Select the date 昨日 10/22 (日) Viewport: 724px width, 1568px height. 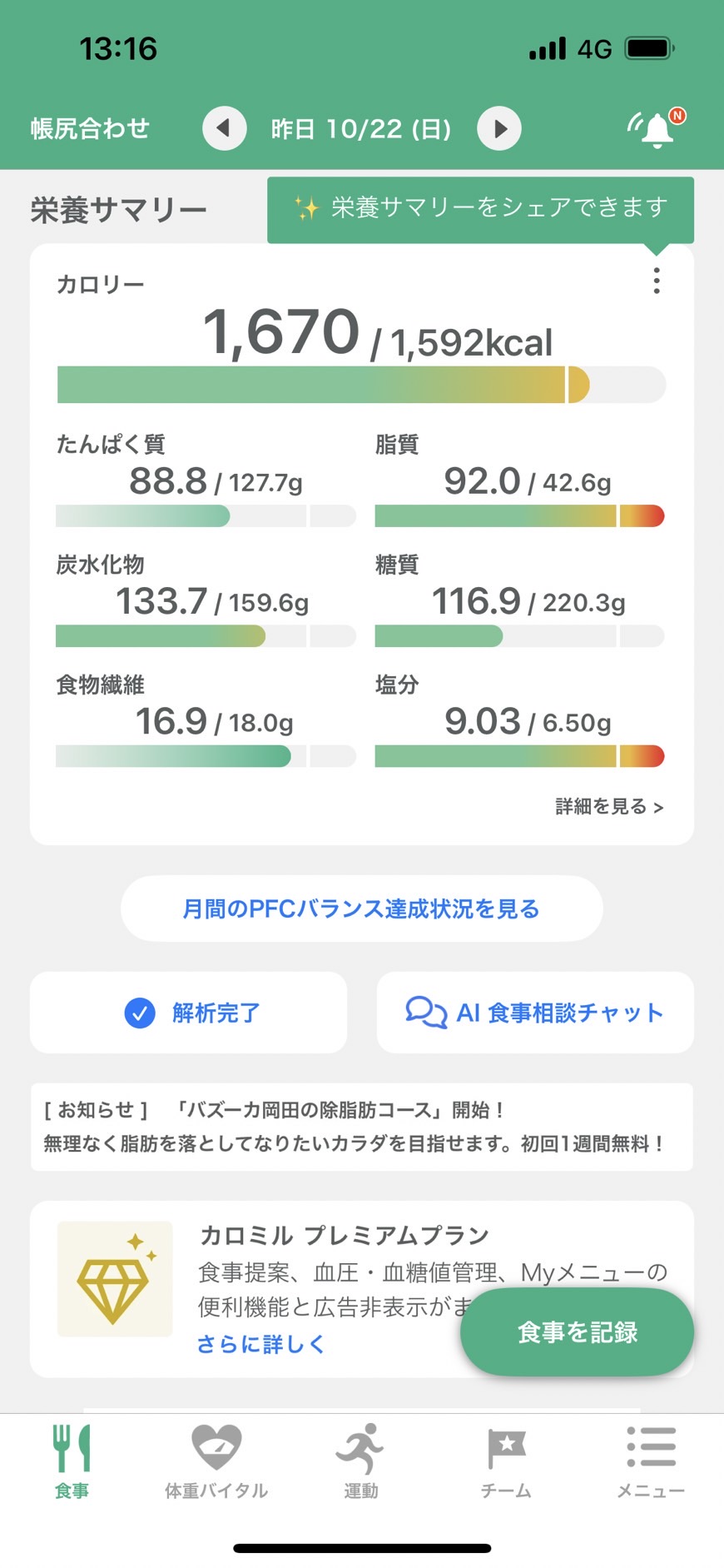click(x=361, y=129)
